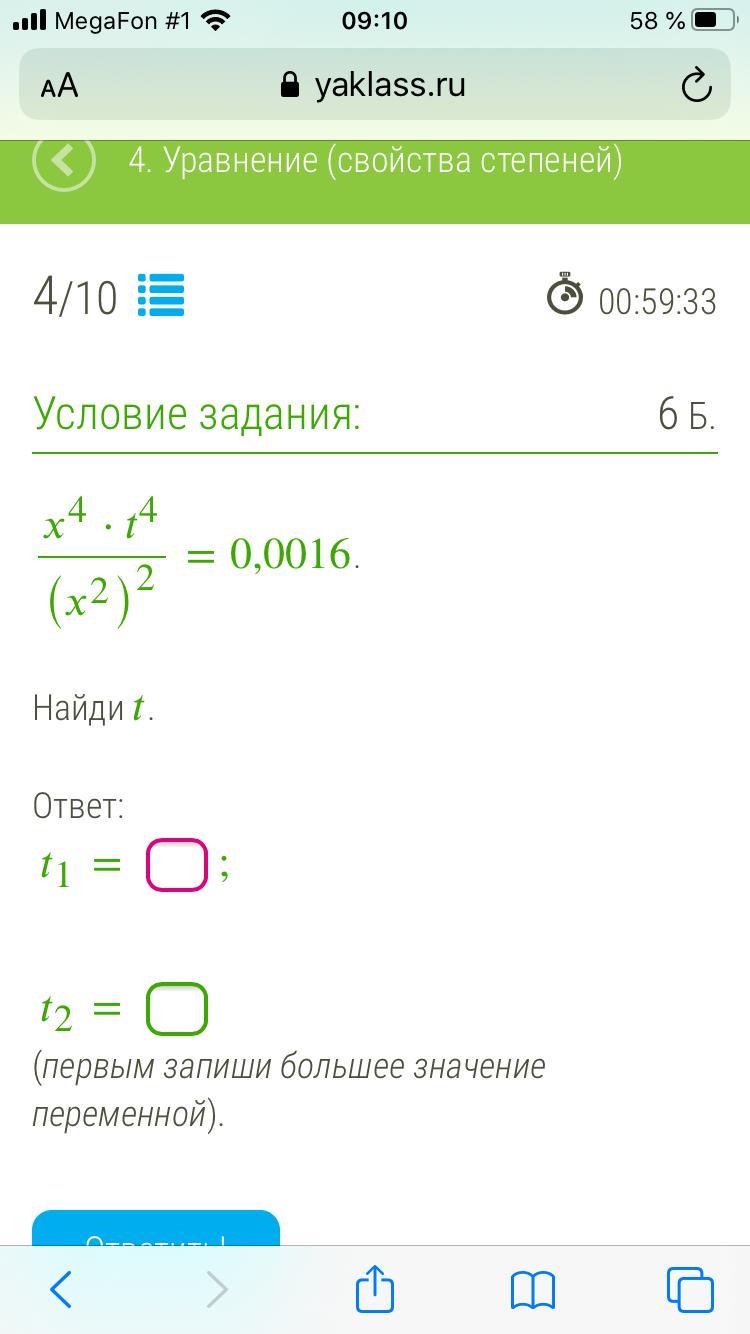The height and width of the screenshot is (1334, 750).
Task: Select the t₂ answer input box
Action: (x=177, y=1009)
